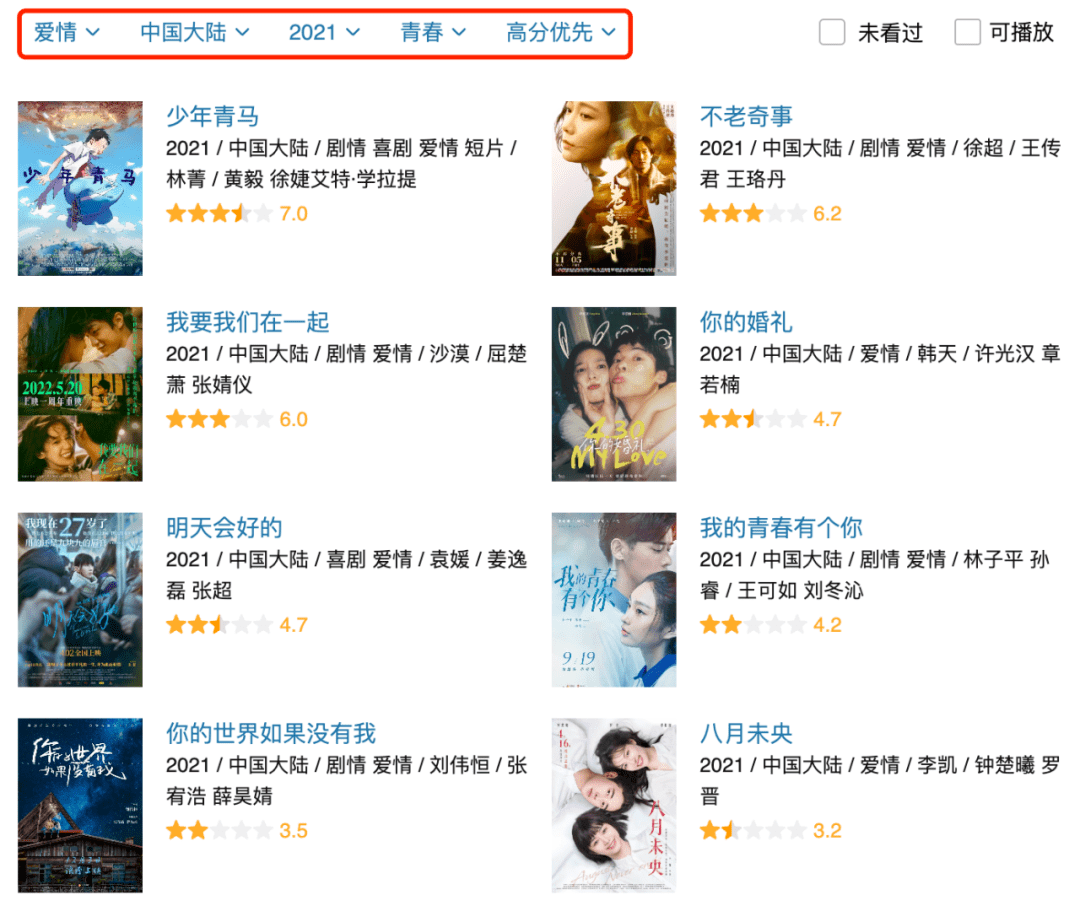Screen dimensions: 1080x906
Task: Expand the 青春 tag dropdown
Action: point(433,32)
